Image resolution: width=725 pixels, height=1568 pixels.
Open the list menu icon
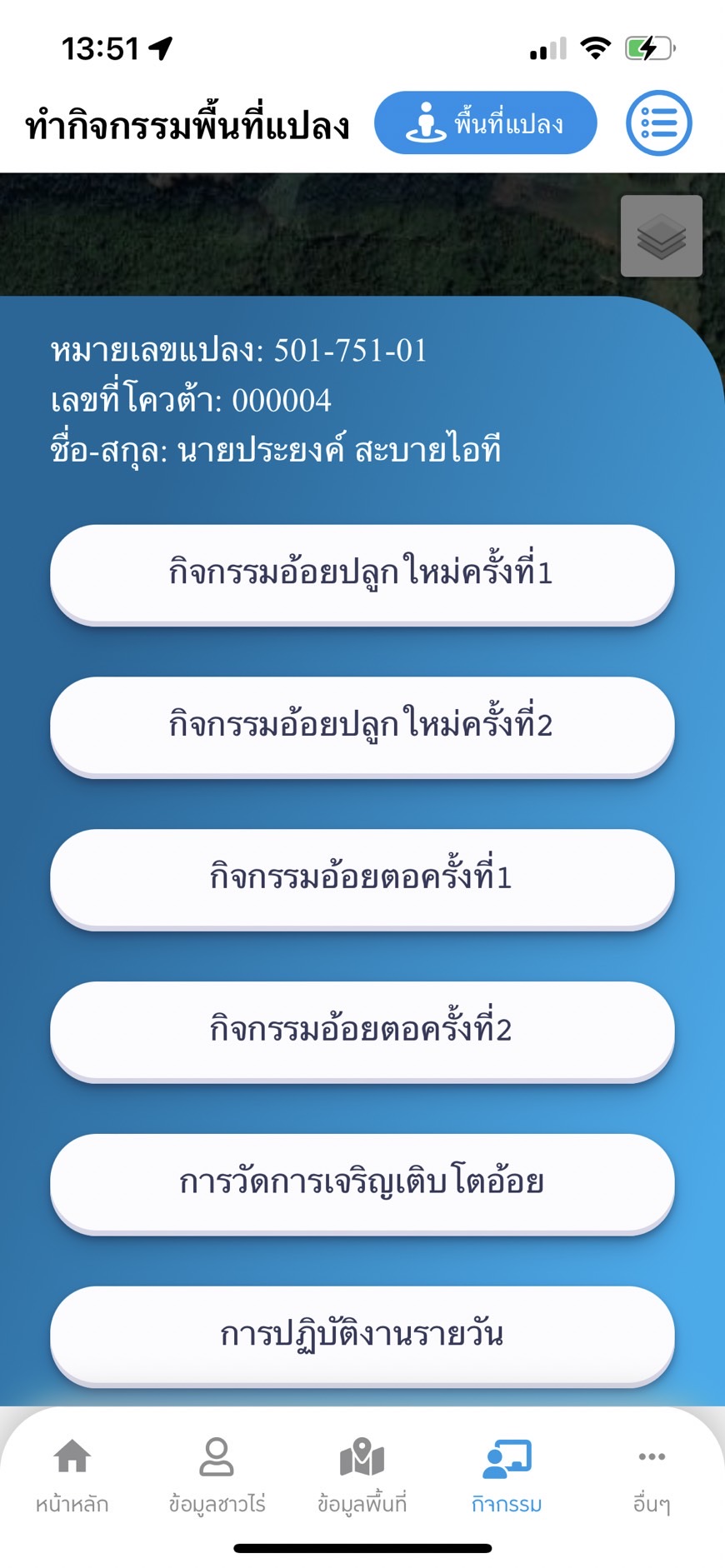(x=658, y=123)
